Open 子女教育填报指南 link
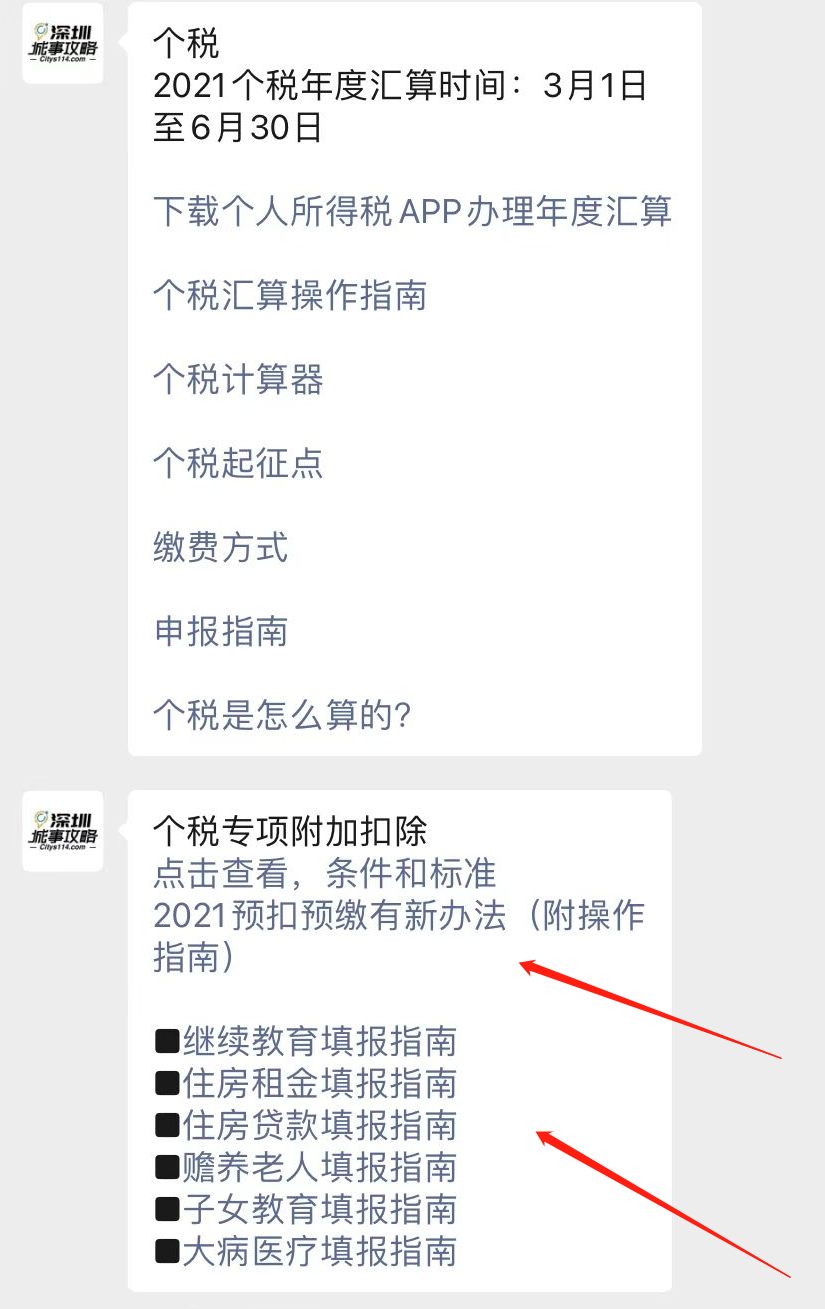Image resolution: width=825 pixels, height=1309 pixels. tap(318, 1210)
